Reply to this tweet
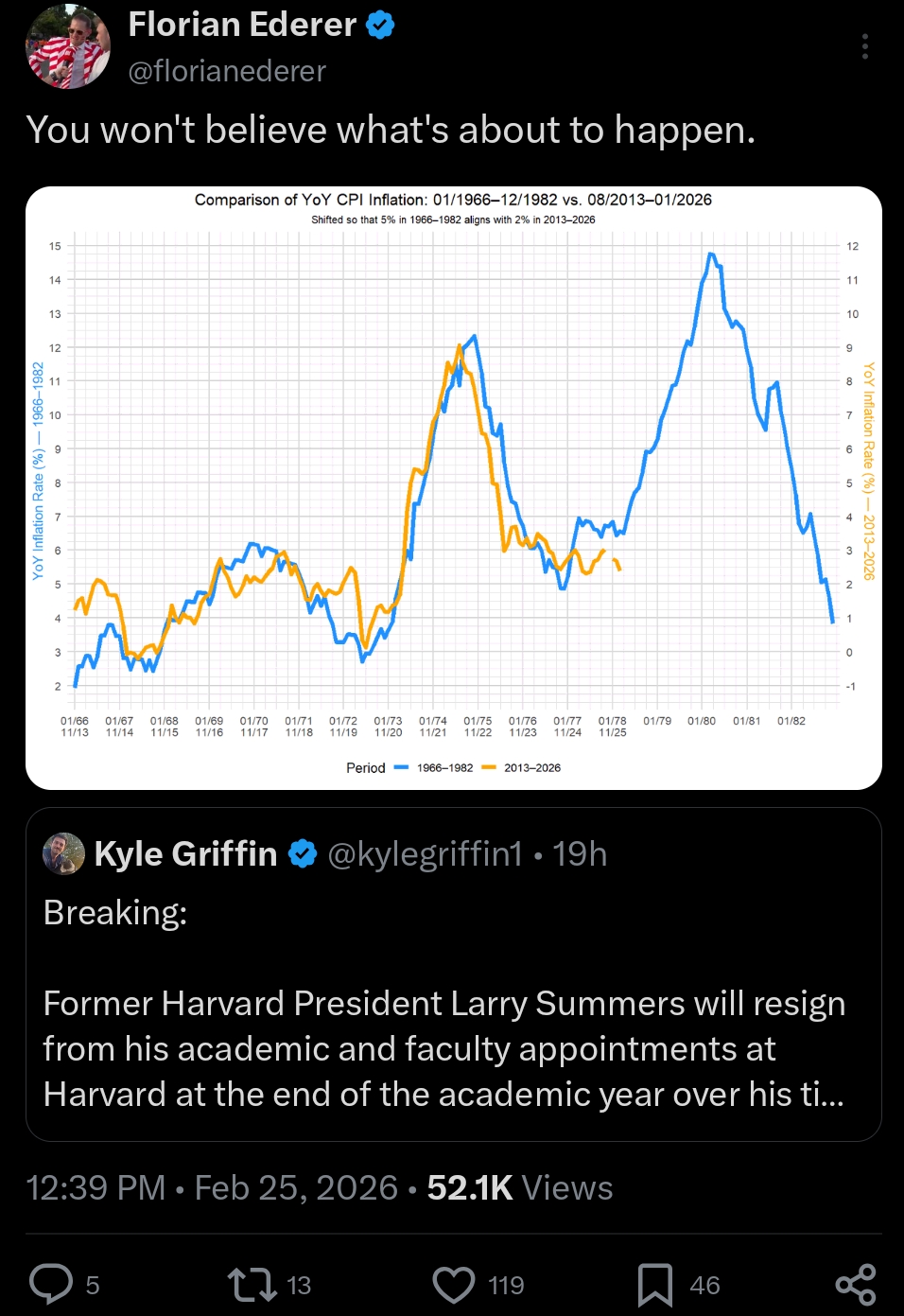 click(51, 1284)
